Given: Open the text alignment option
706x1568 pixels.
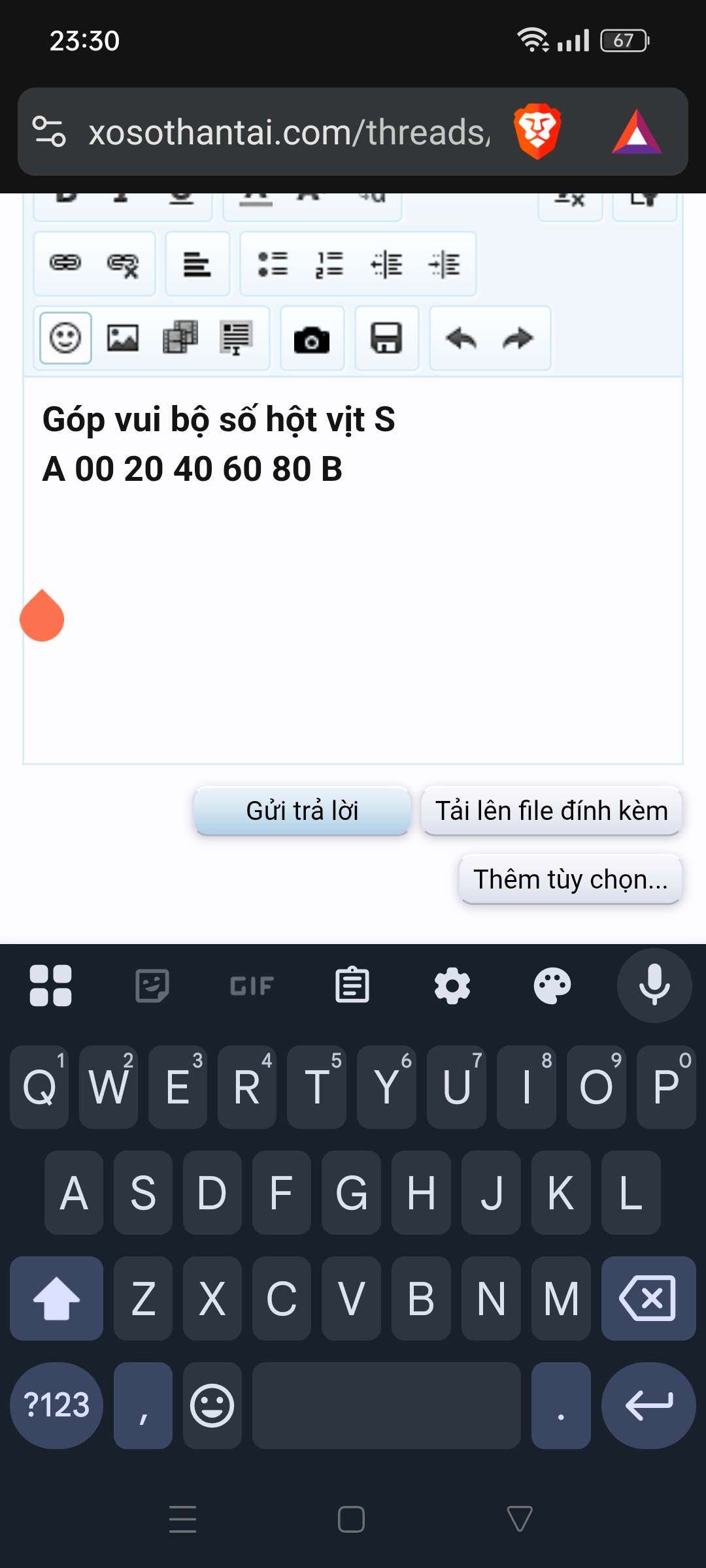Looking at the screenshot, I should point(197,264).
